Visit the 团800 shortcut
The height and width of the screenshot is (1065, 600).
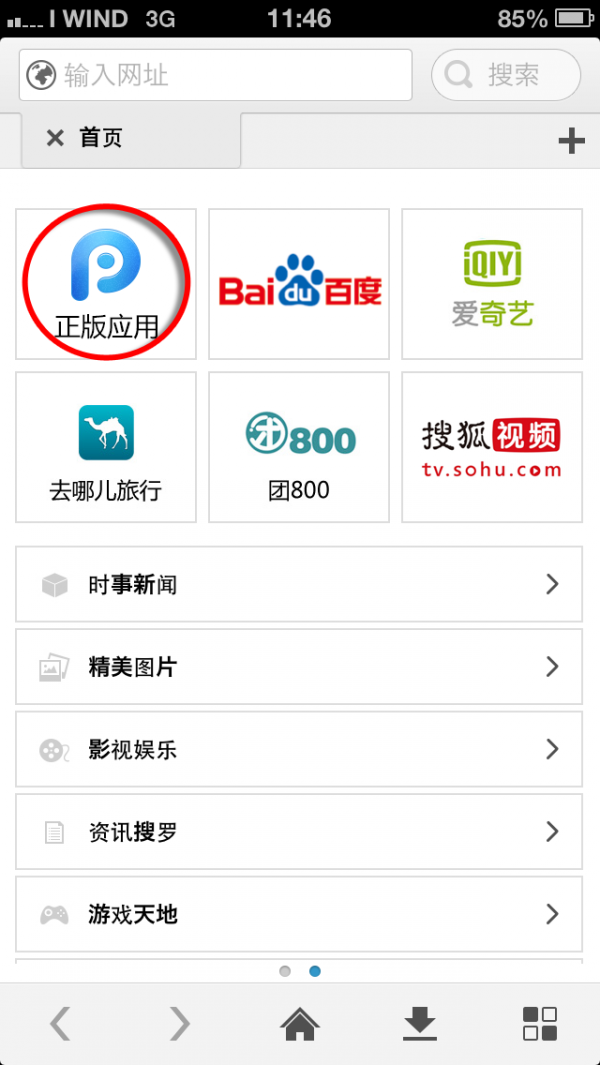[x=299, y=447]
